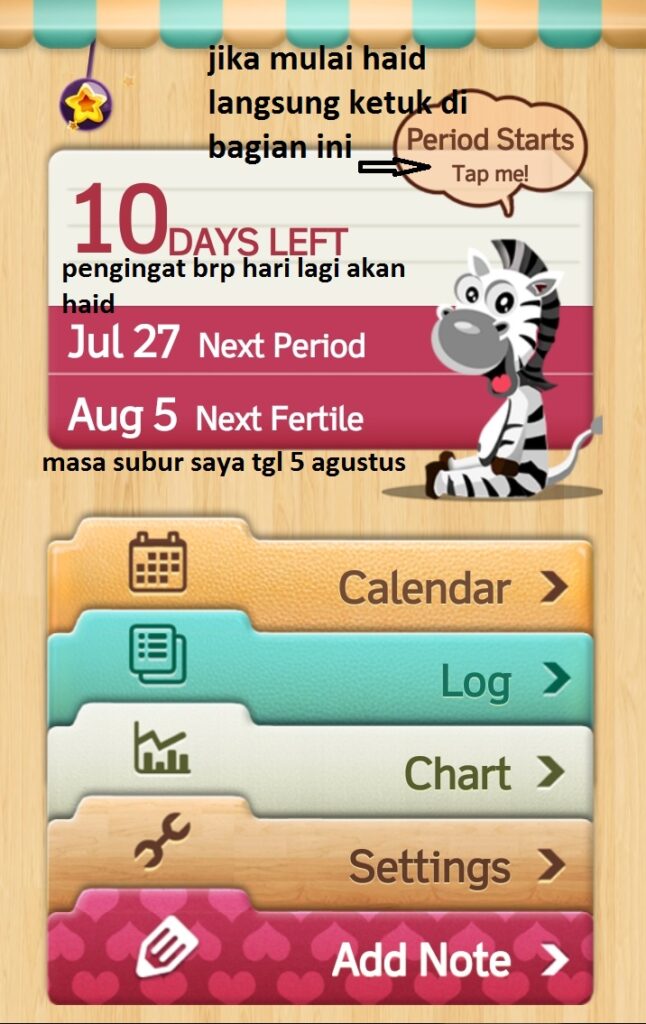The height and width of the screenshot is (1024, 646).
Task: View the Chart section
Action: tap(320, 772)
